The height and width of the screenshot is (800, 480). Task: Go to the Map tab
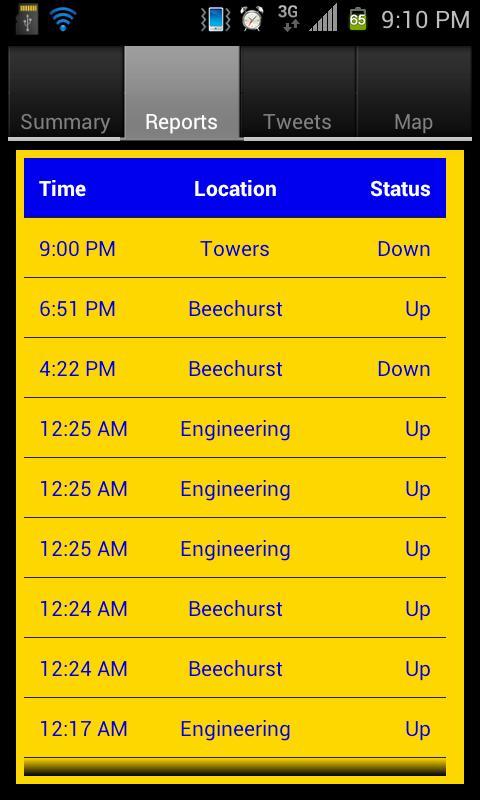(x=414, y=93)
